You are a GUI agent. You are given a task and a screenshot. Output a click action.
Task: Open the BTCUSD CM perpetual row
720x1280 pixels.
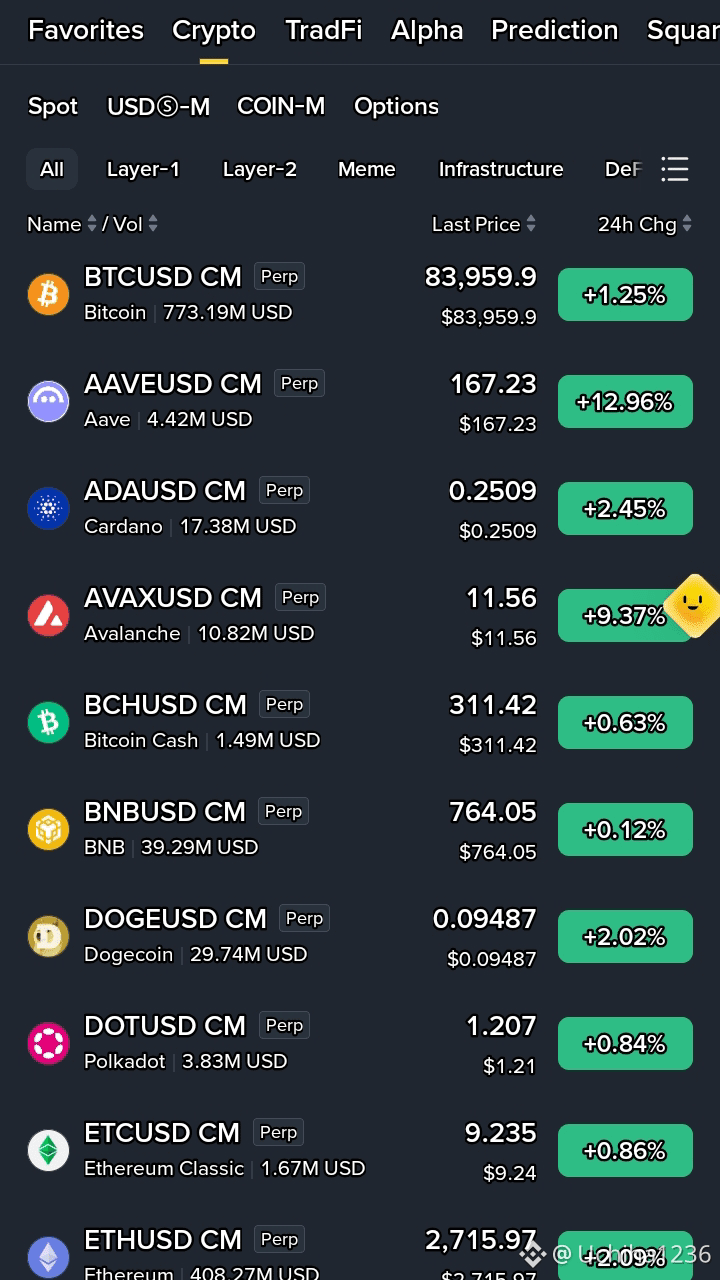[360, 295]
